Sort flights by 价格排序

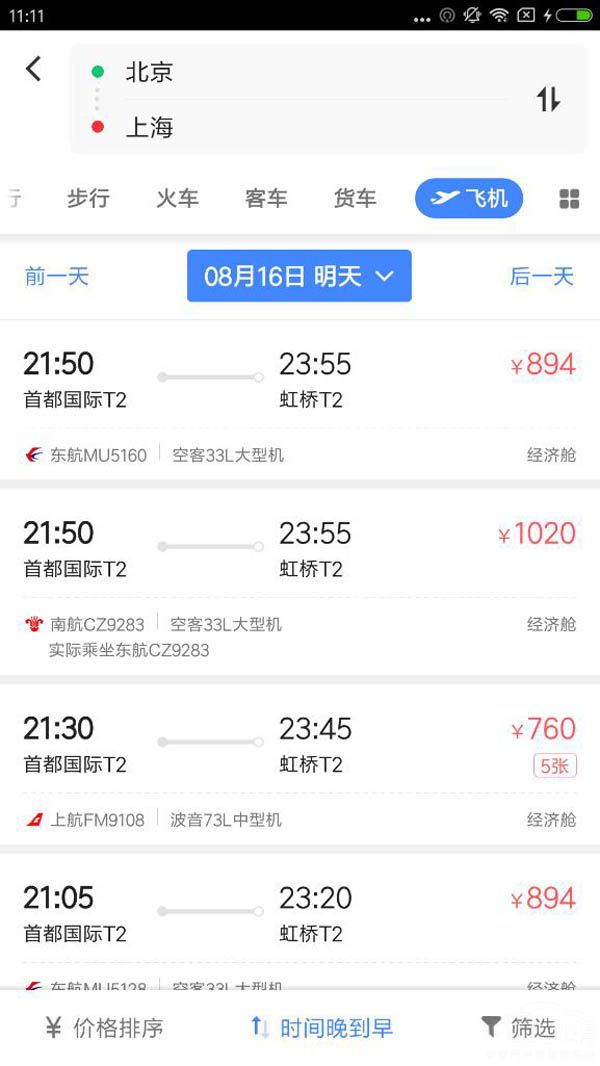tap(104, 1027)
